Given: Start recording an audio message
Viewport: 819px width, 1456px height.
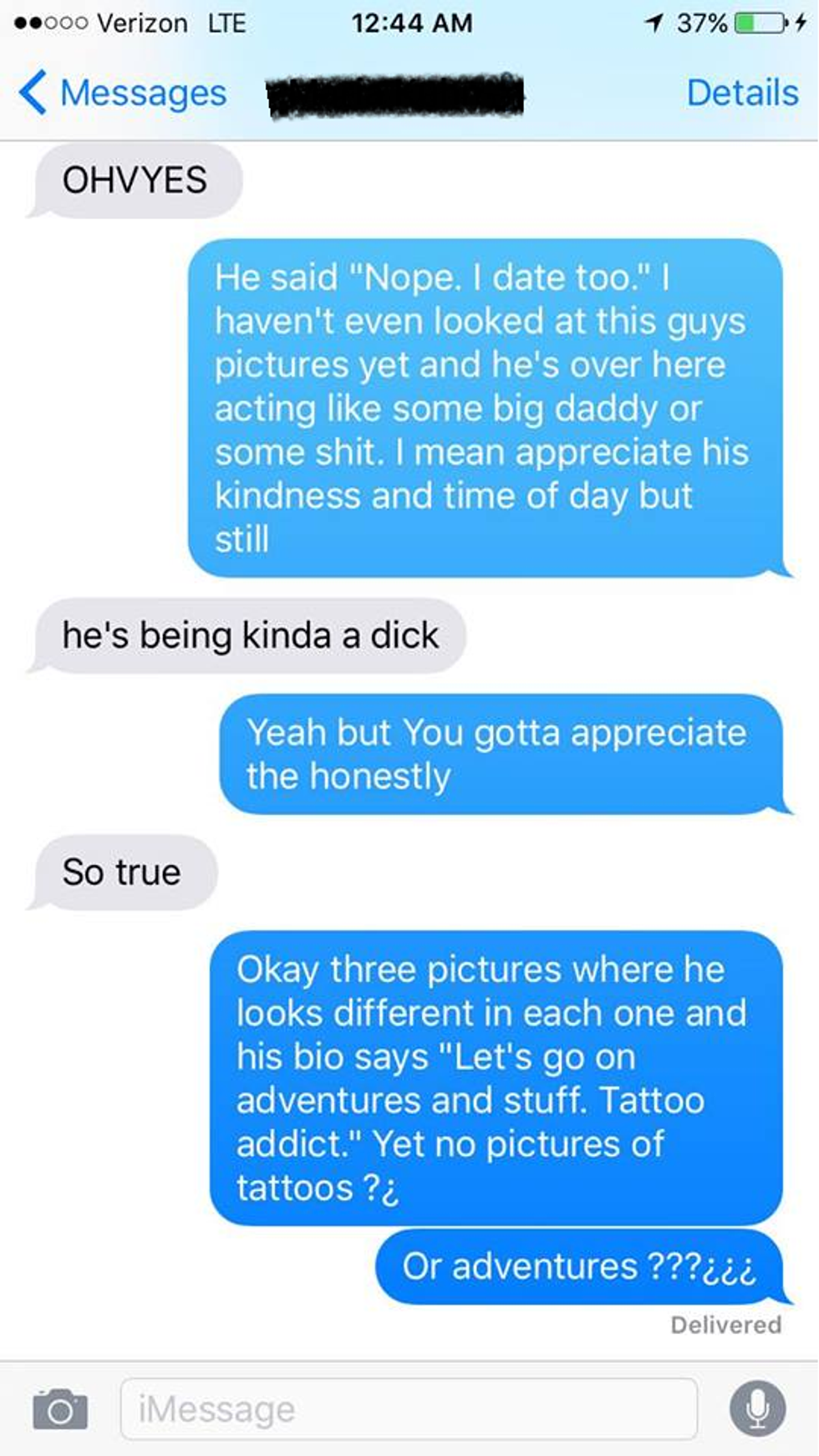Looking at the screenshot, I should 757,1408.
